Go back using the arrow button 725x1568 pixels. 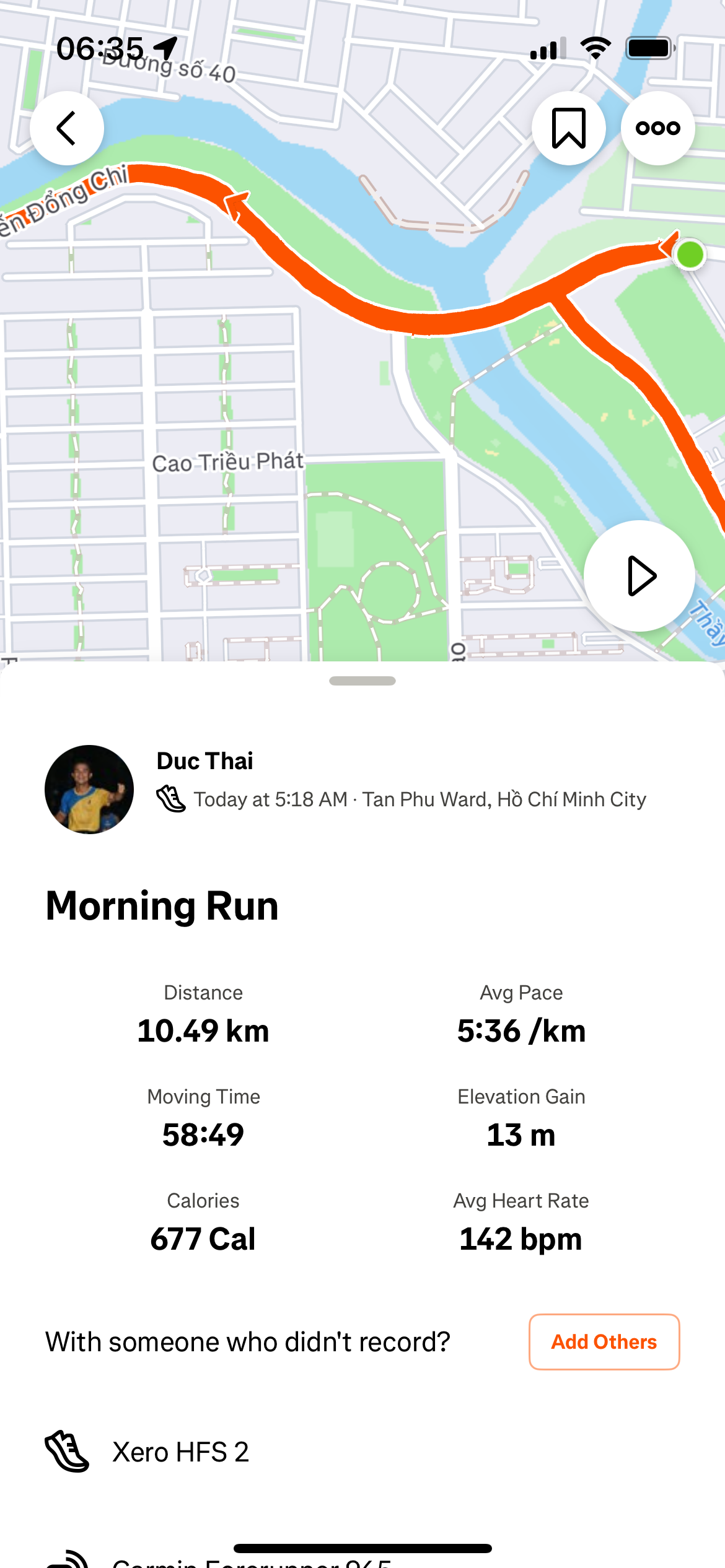(x=67, y=128)
